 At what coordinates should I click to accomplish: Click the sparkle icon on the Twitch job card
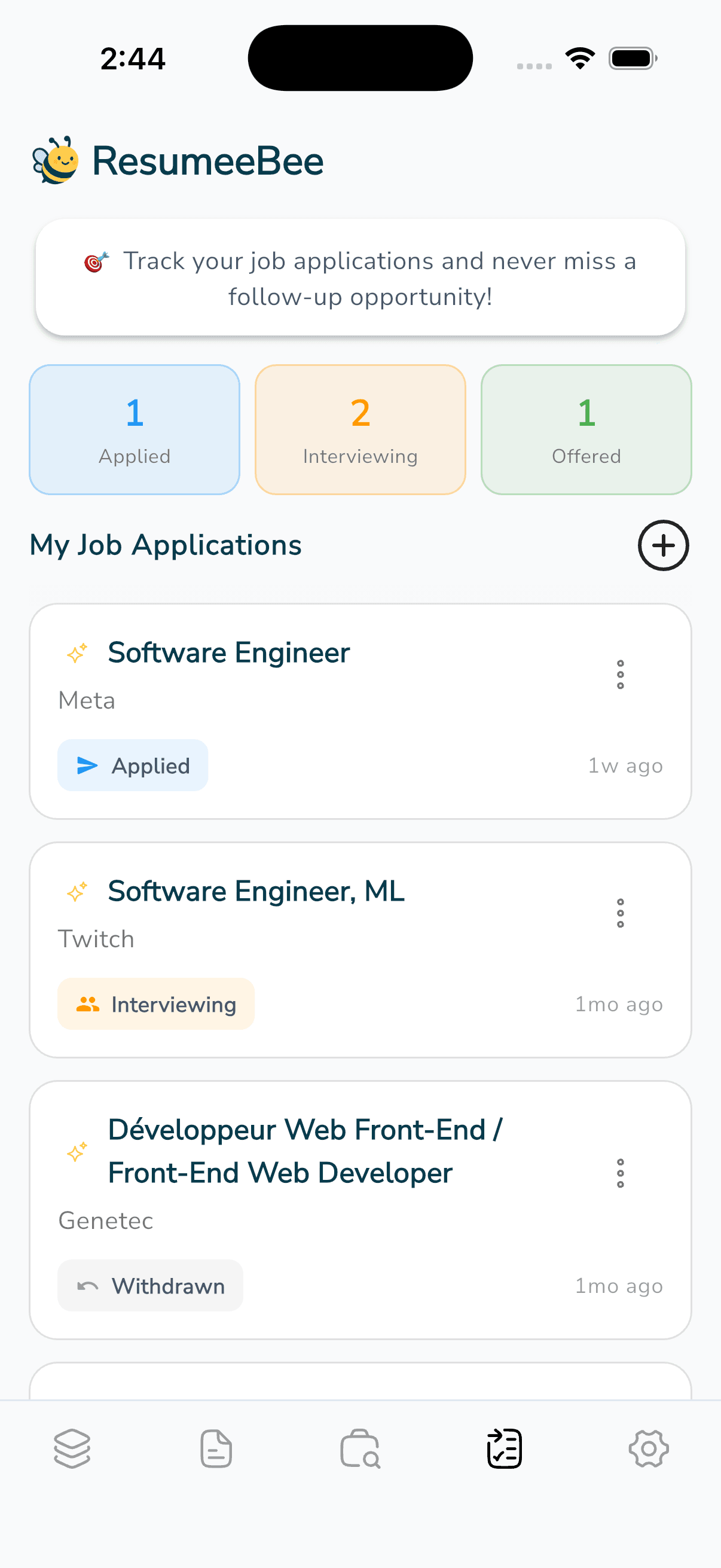tap(76, 891)
